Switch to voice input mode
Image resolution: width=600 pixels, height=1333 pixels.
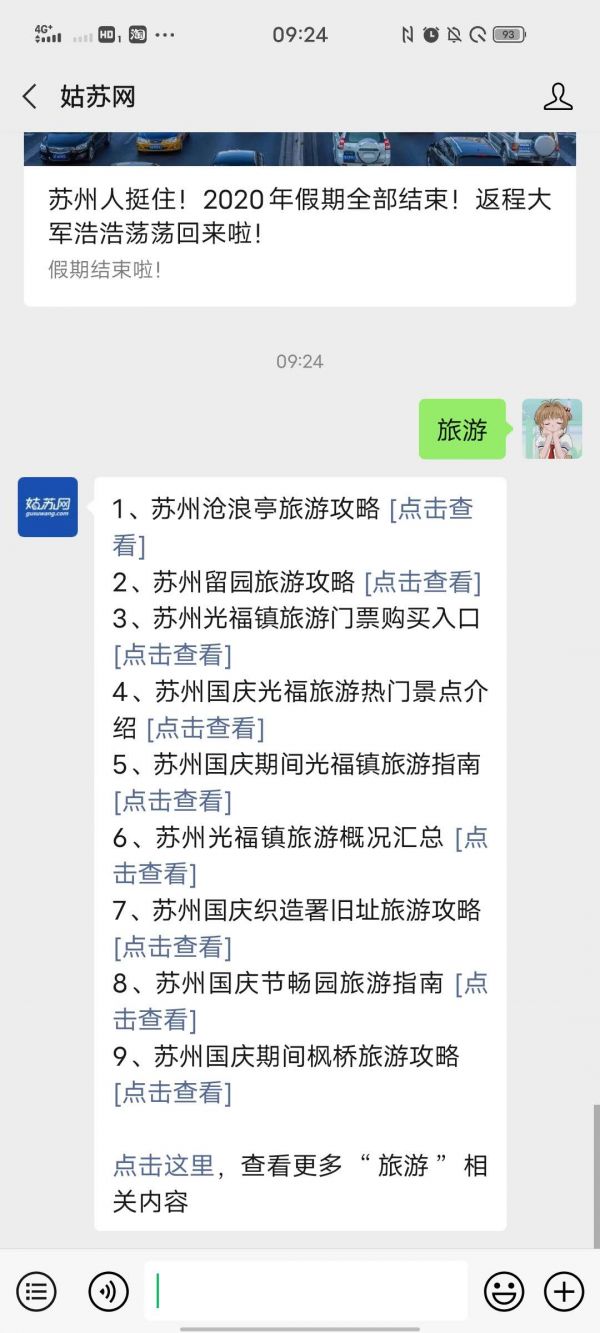(x=108, y=1291)
